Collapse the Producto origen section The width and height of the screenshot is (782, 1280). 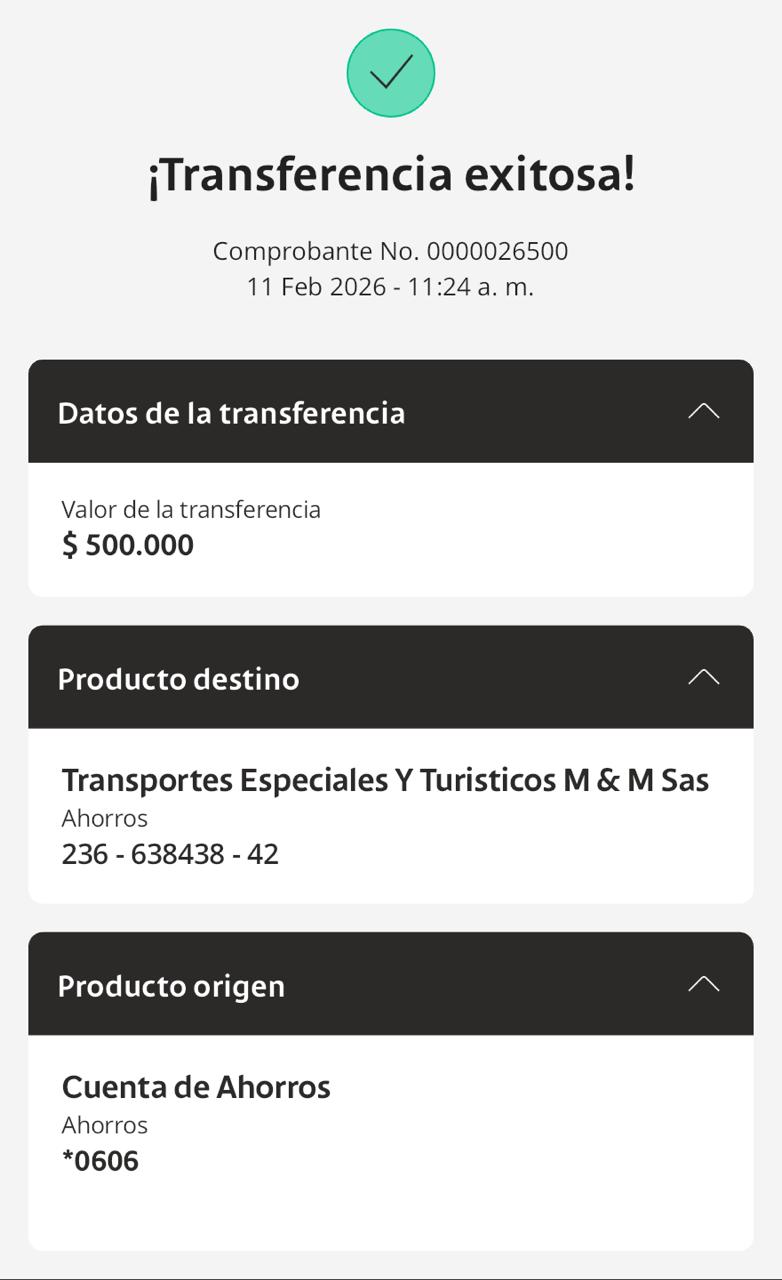703,985
